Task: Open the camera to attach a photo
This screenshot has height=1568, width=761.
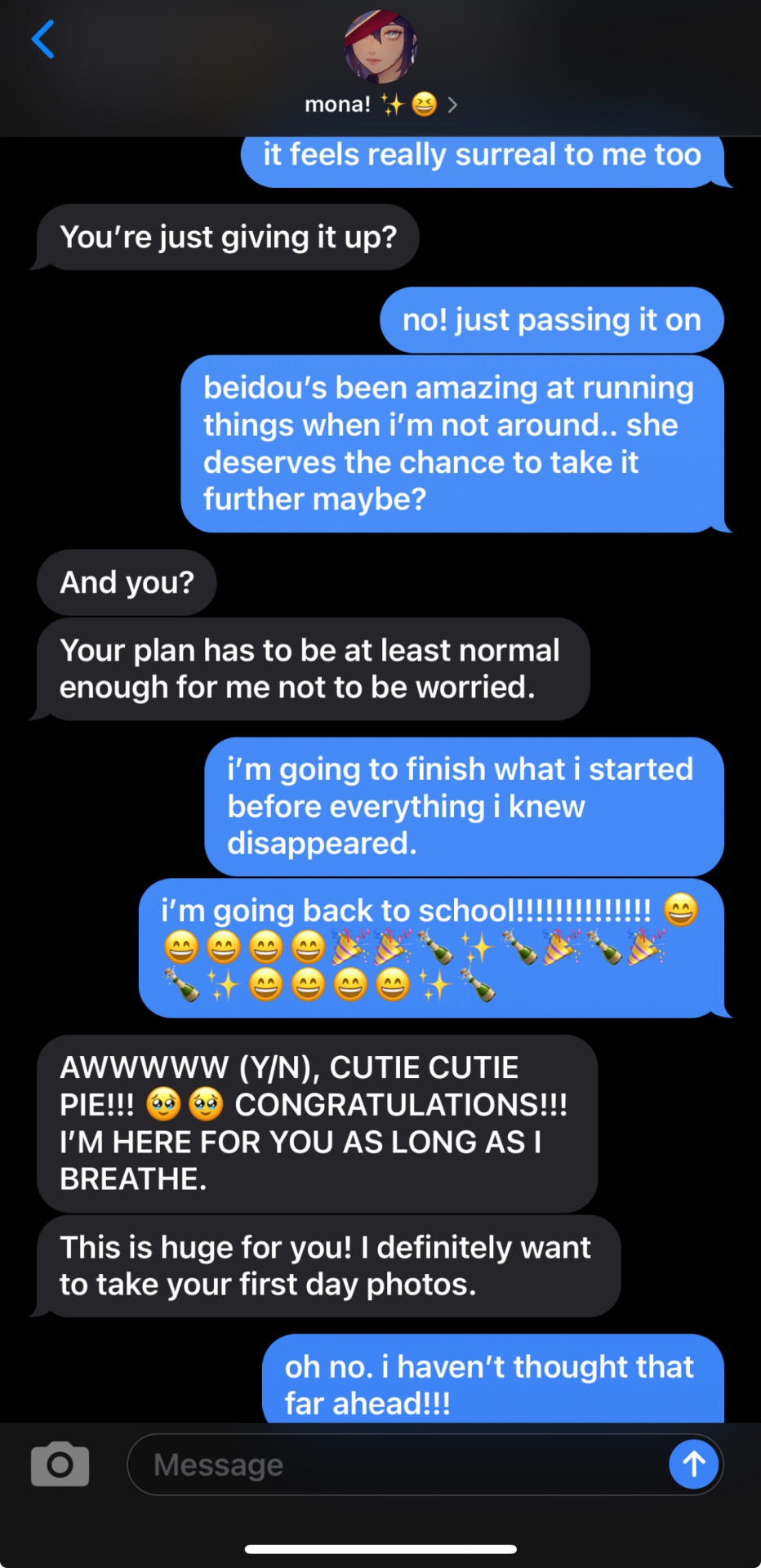Action: pyautogui.click(x=60, y=1464)
